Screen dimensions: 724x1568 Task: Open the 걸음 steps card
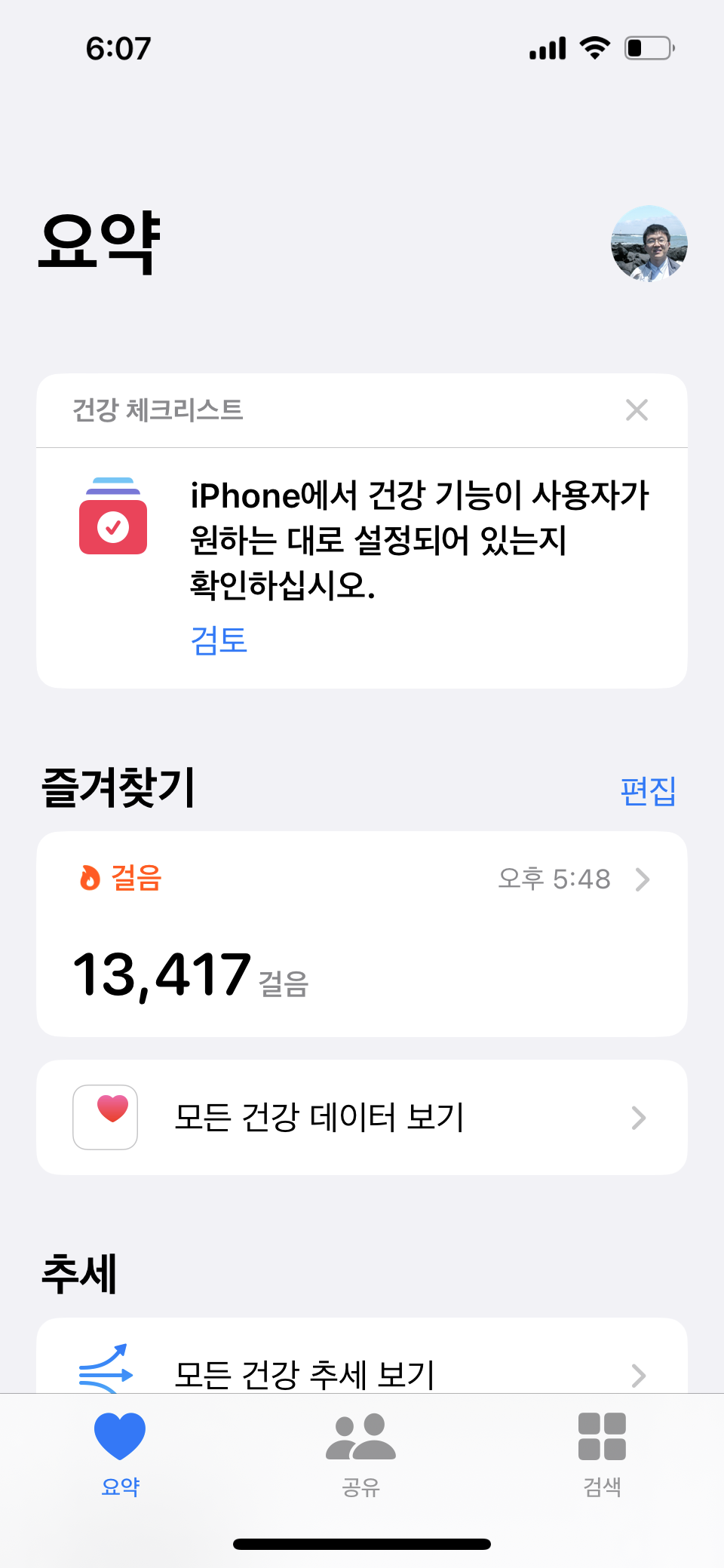click(362, 934)
